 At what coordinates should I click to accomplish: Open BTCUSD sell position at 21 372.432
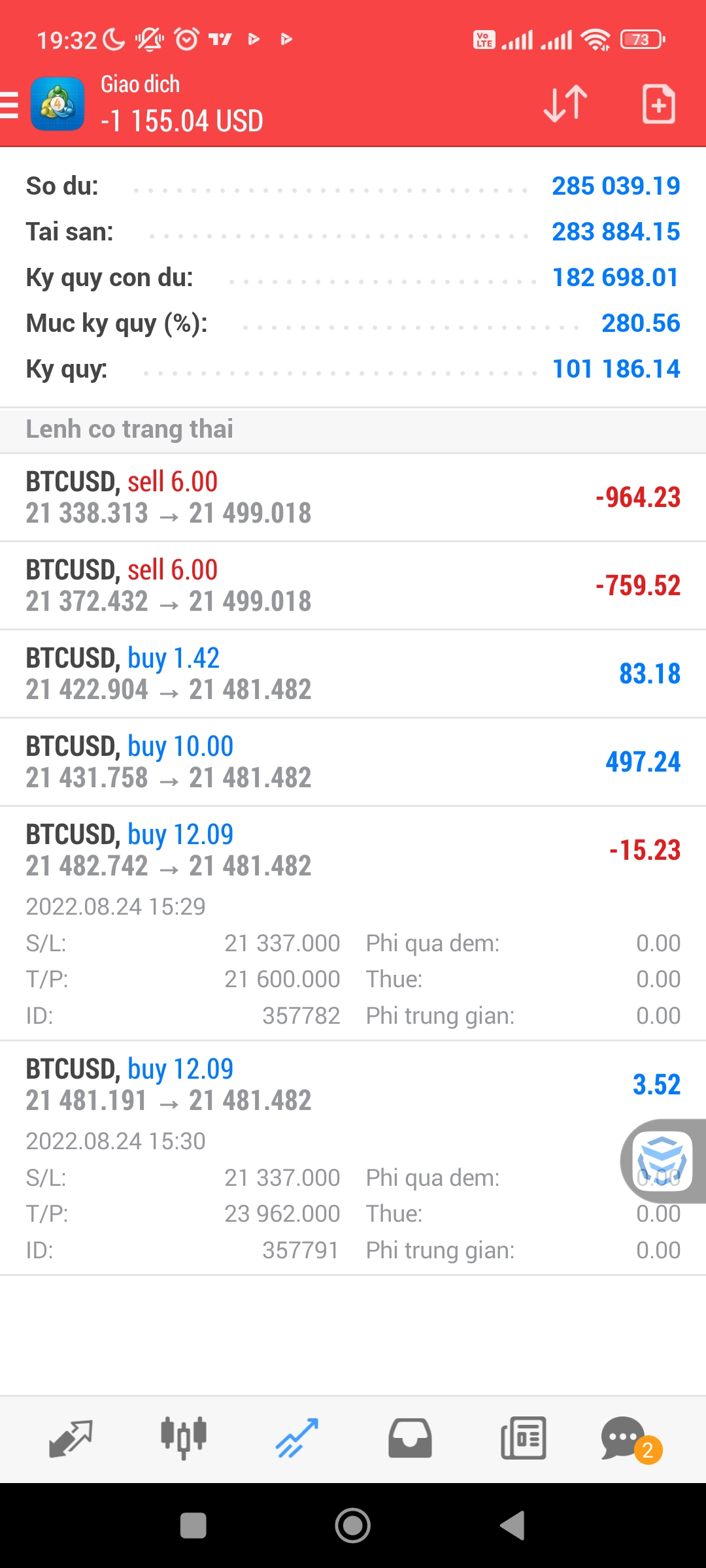pos(353,586)
